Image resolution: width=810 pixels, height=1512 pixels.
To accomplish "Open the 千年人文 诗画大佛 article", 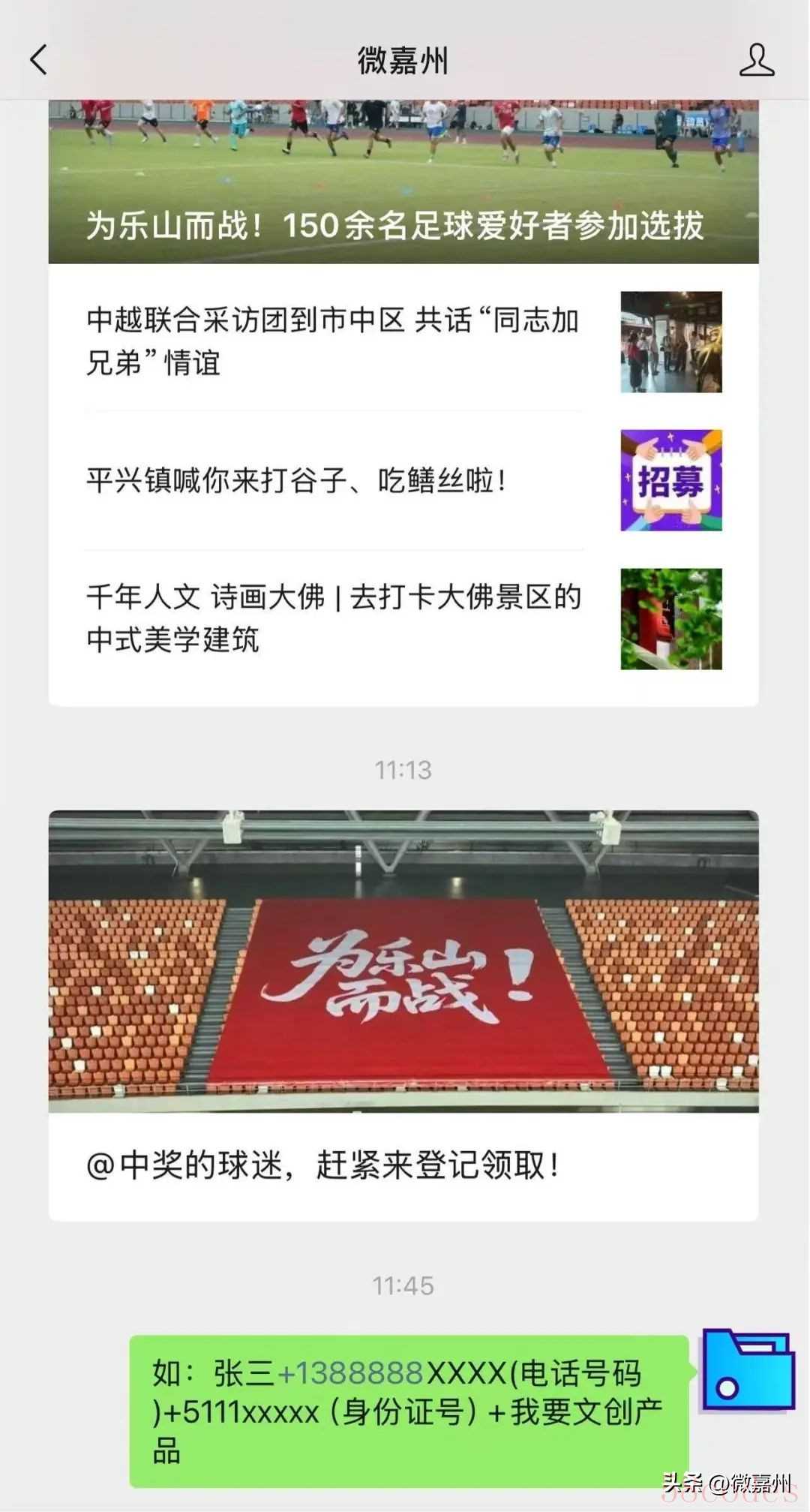I will [x=403, y=618].
